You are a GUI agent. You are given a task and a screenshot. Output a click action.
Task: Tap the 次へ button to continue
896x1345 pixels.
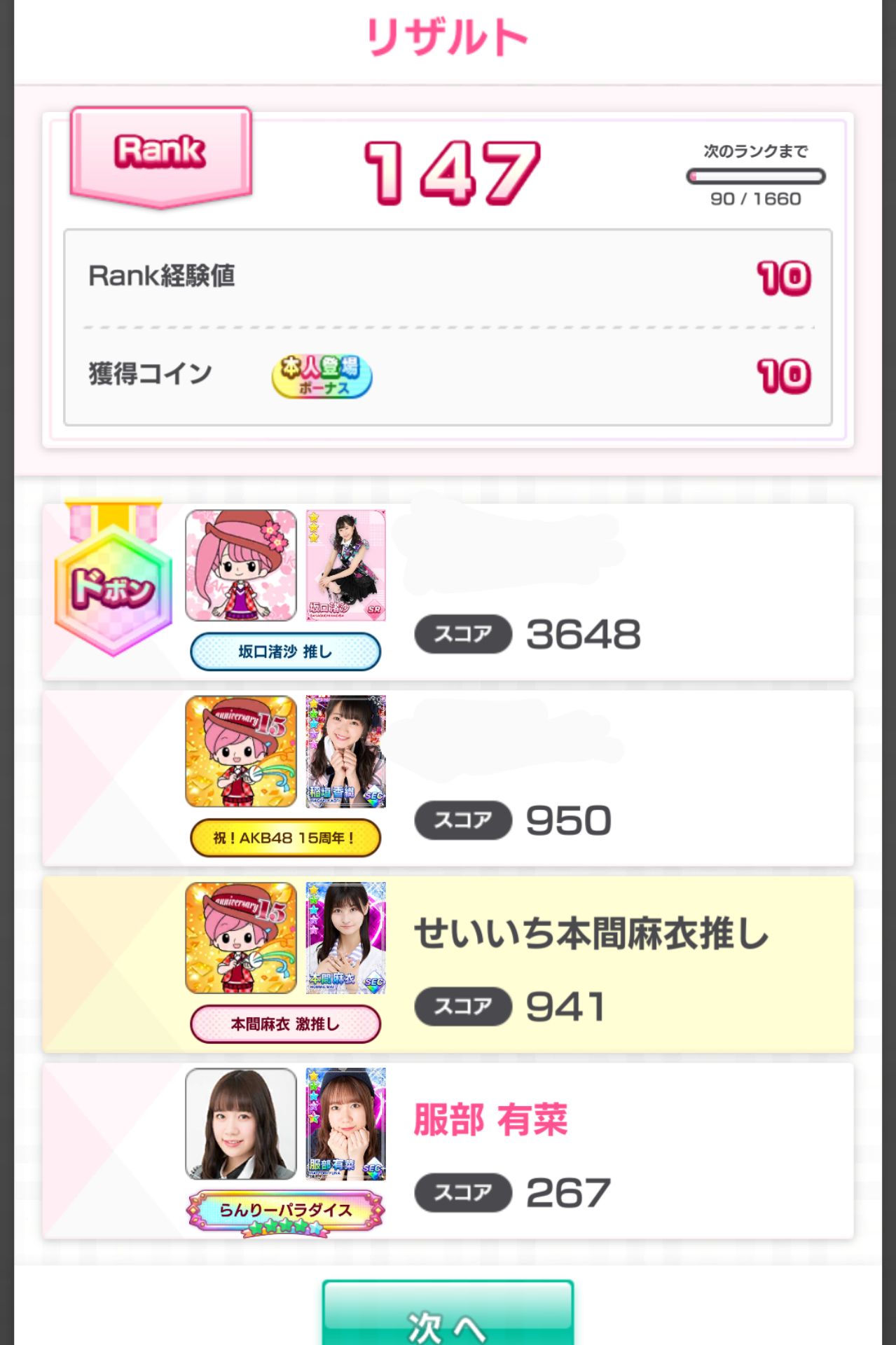tap(448, 1316)
